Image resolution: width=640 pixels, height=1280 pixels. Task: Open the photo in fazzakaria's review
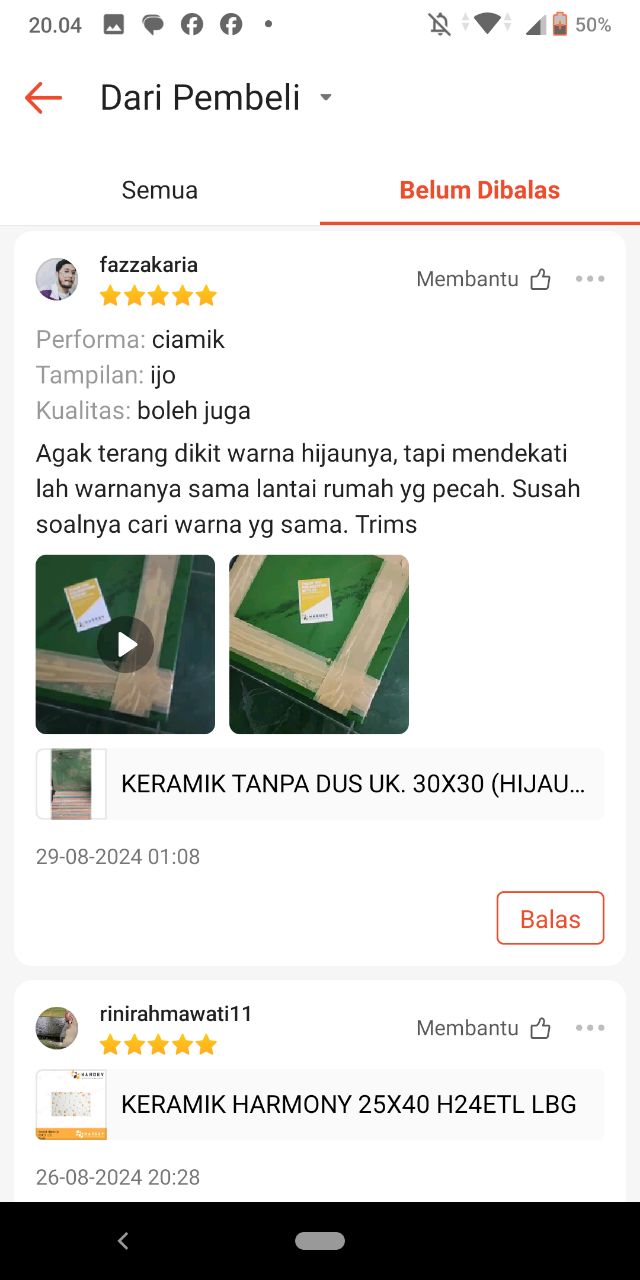319,644
